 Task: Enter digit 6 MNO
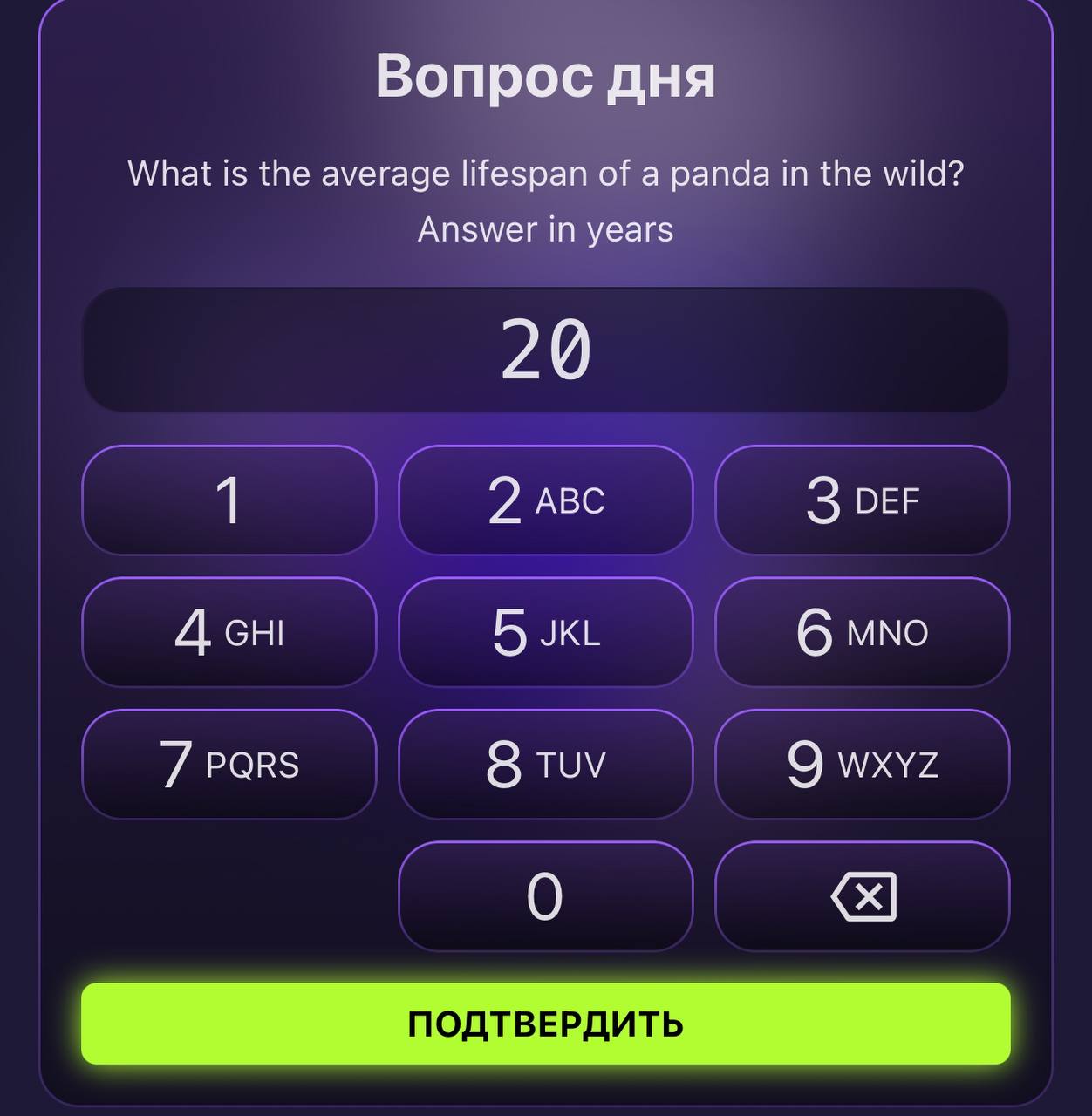[862, 632]
